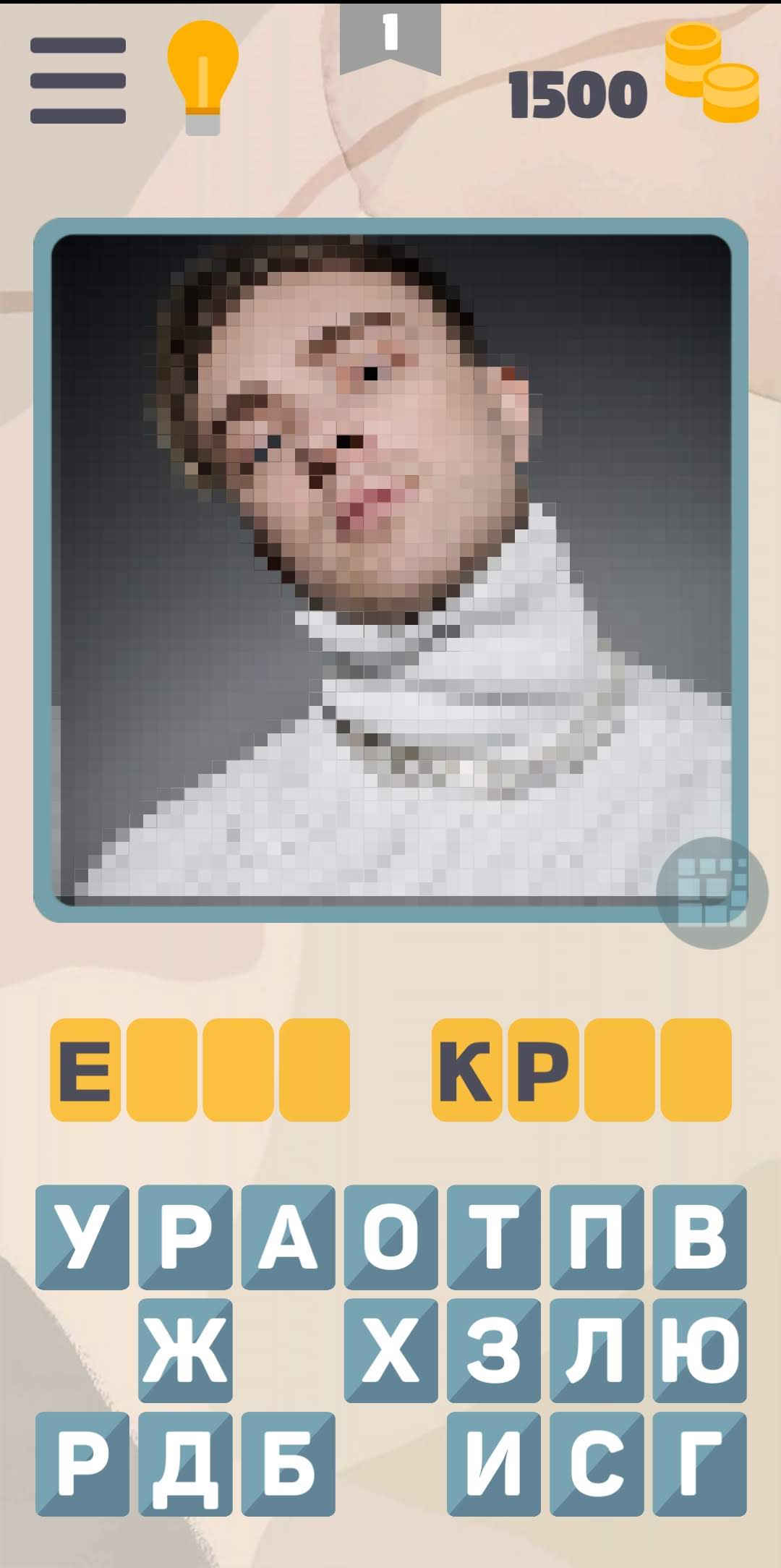Pick the letter В tile
This screenshot has width=781, height=1568.
(x=699, y=1237)
